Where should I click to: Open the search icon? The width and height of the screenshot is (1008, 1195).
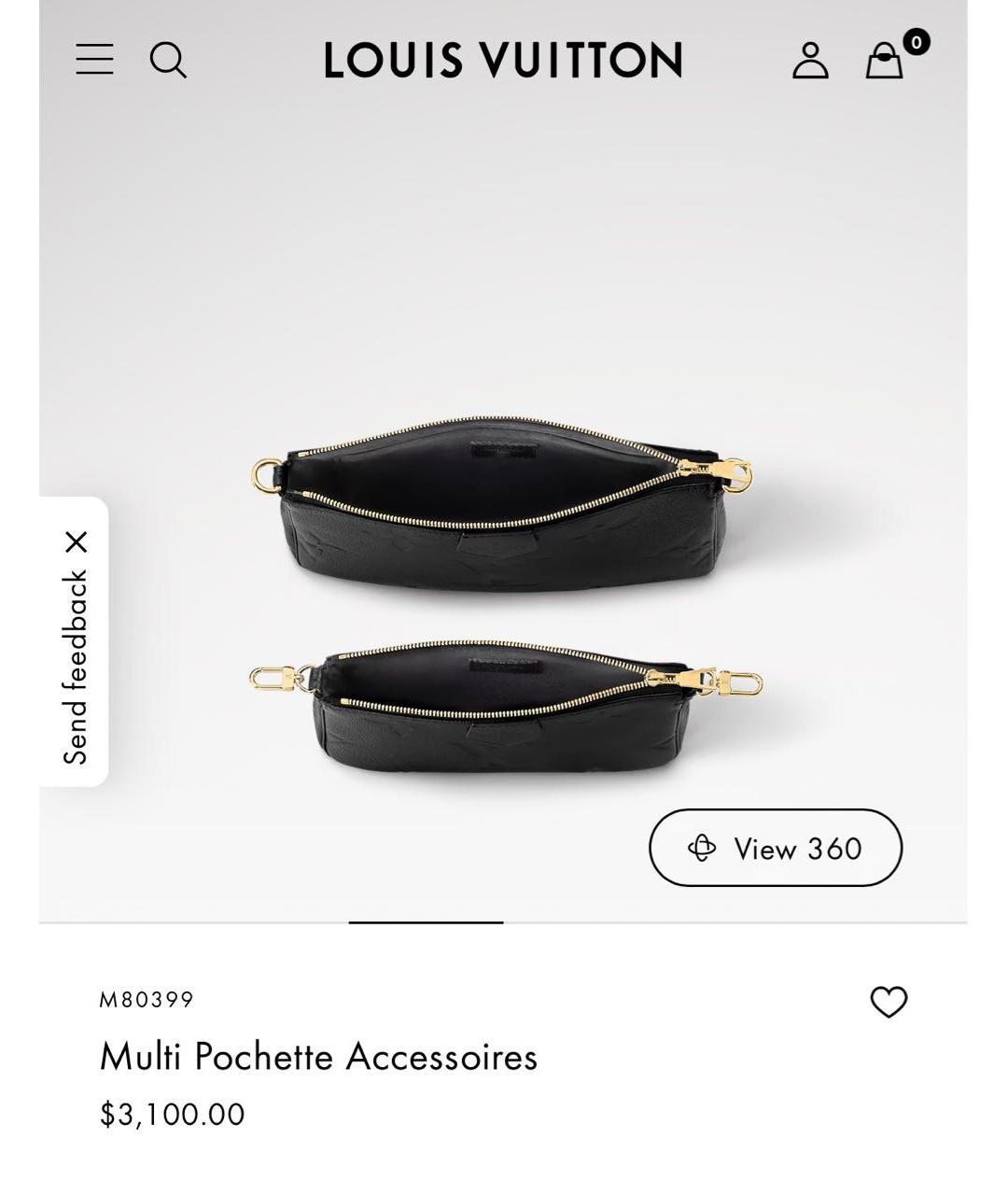168,61
